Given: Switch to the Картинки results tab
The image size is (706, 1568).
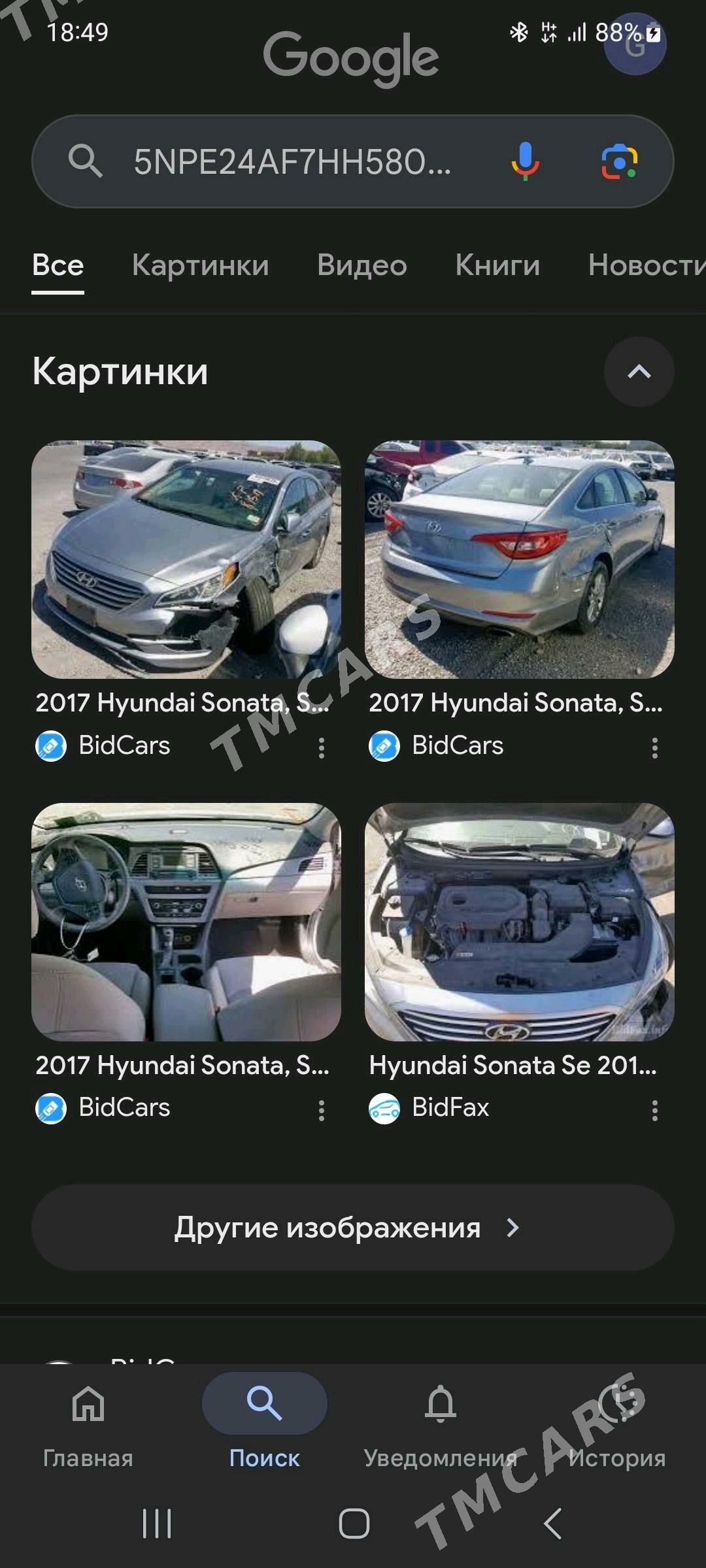Looking at the screenshot, I should point(200,265).
